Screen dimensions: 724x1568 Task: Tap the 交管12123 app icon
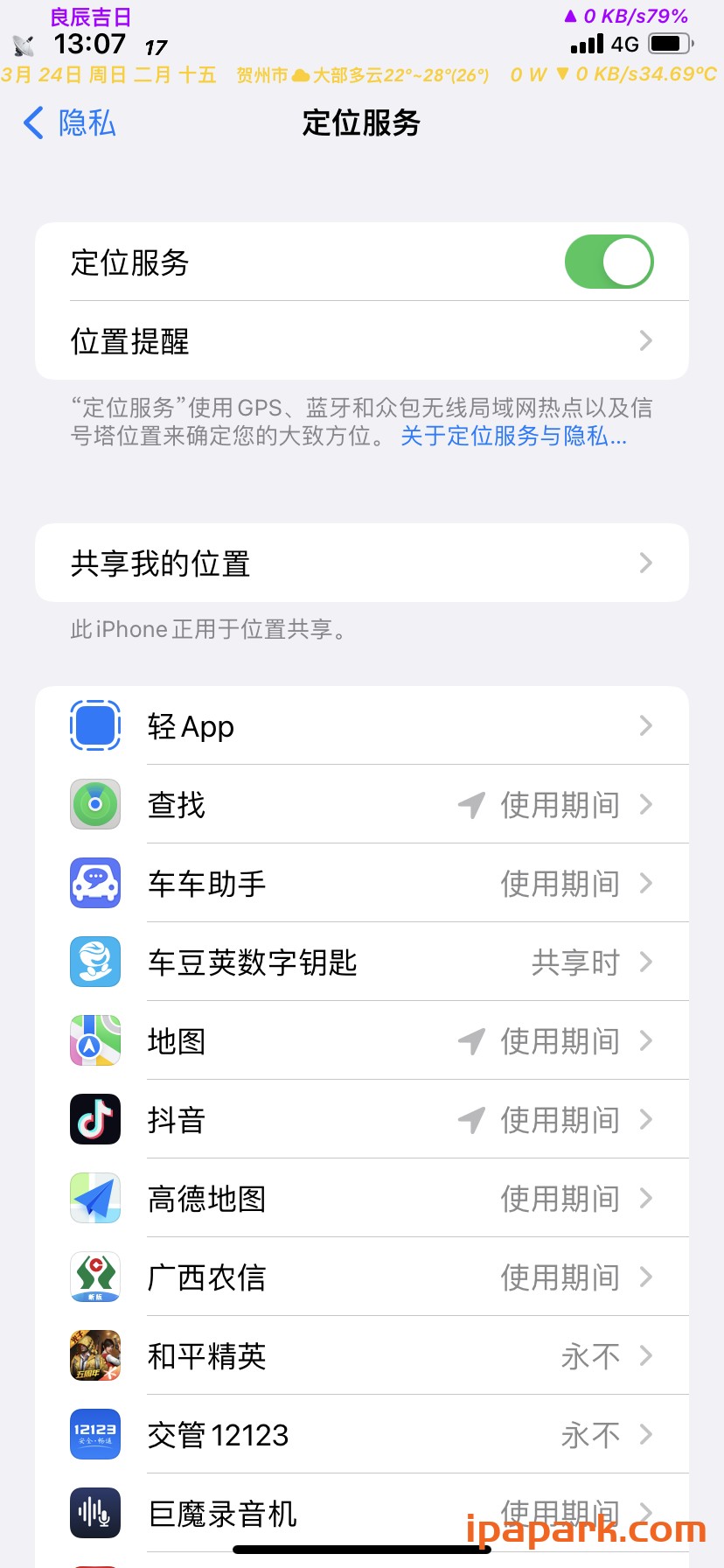(94, 1434)
